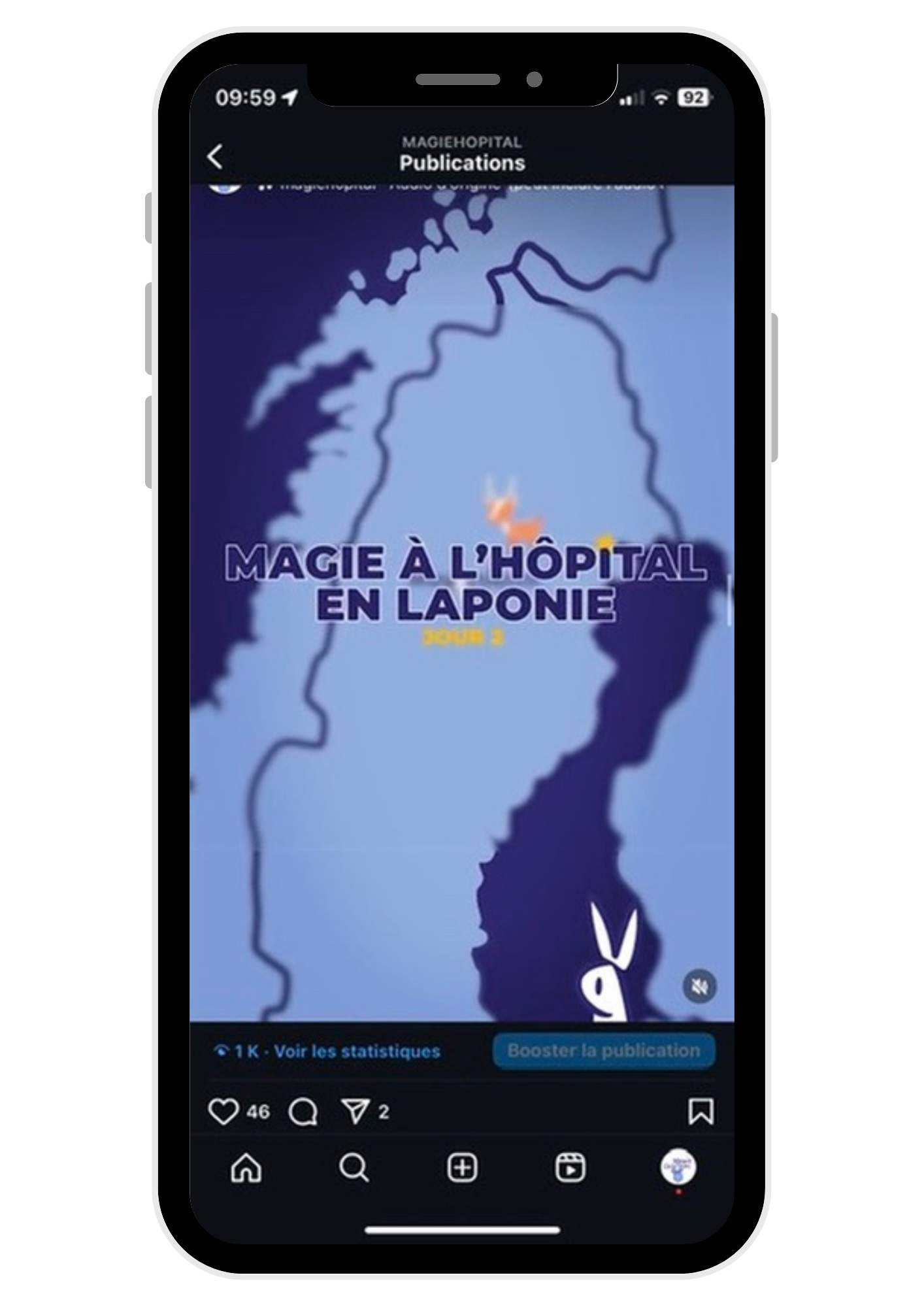The image size is (924, 1307).
Task: Switch to the Reels tab
Action: (x=570, y=1168)
